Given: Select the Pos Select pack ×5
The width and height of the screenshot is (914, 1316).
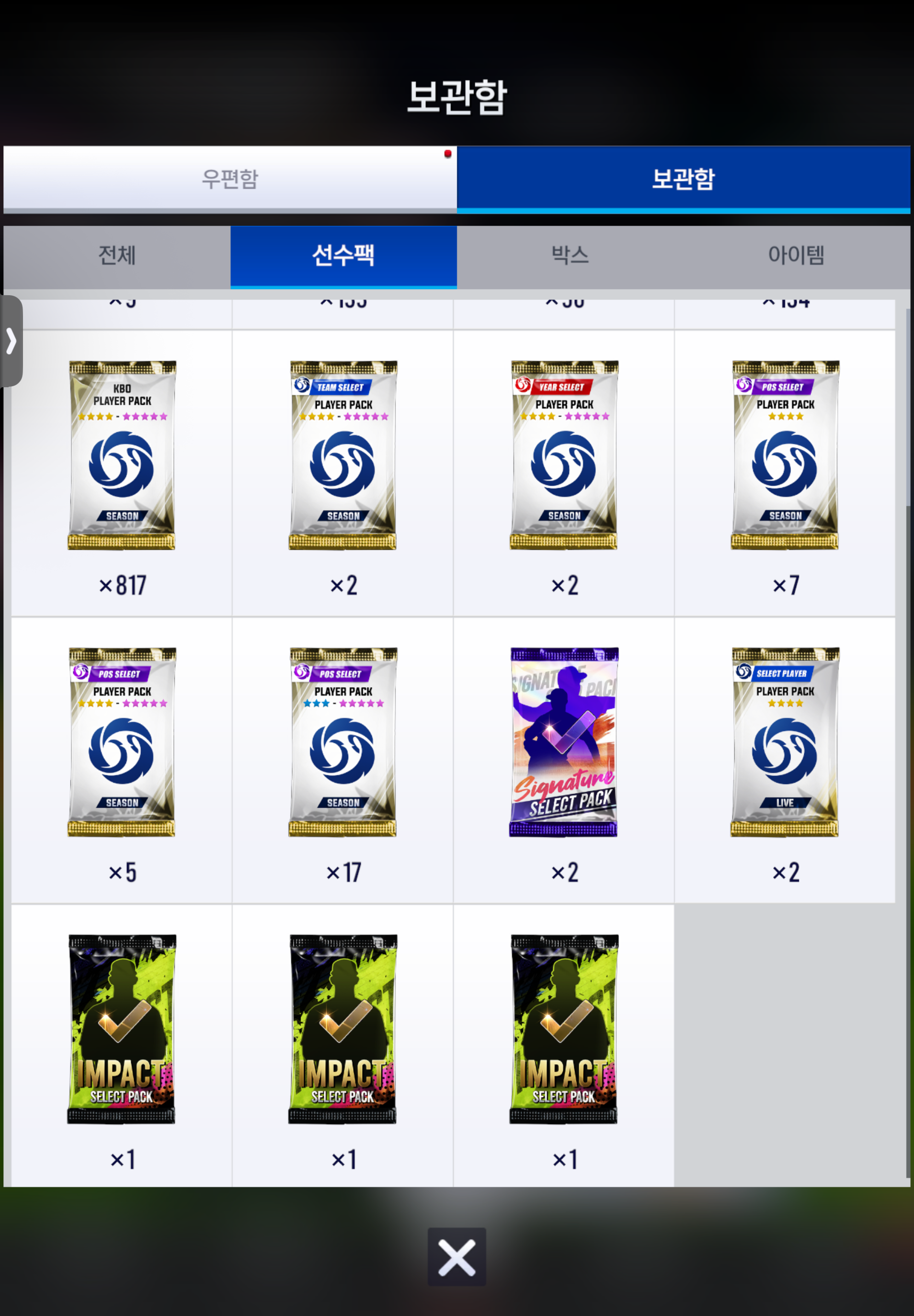Looking at the screenshot, I should click(x=122, y=742).
